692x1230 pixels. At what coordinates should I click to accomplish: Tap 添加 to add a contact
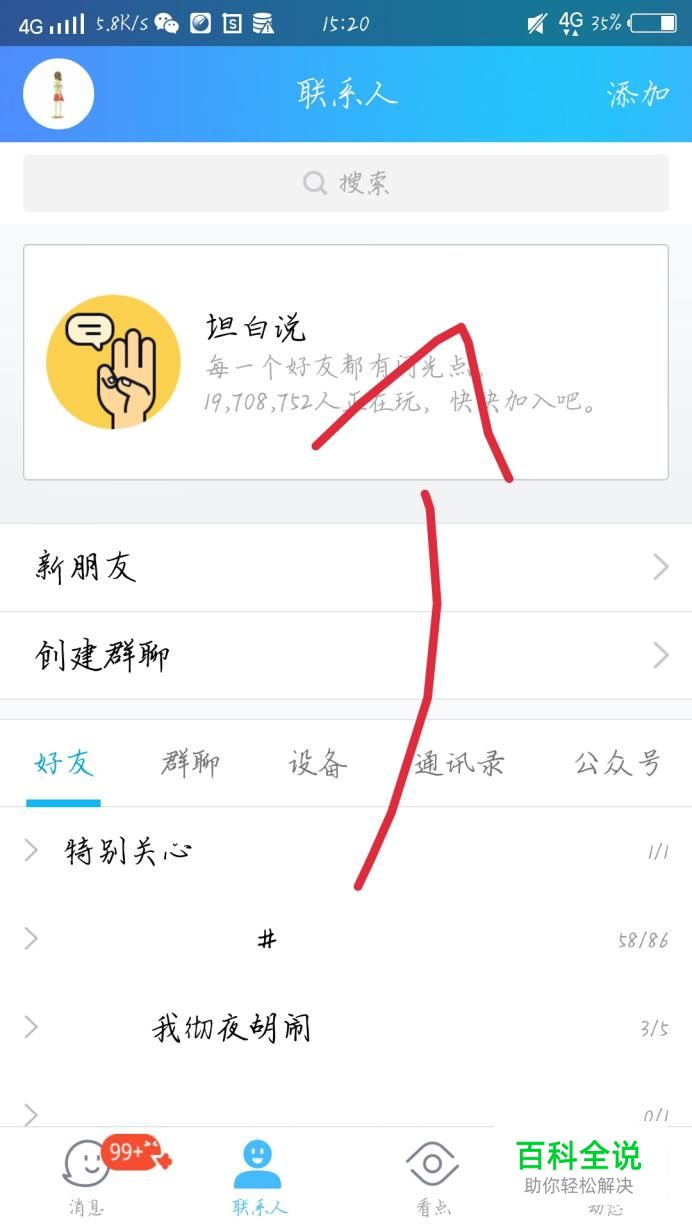click(637, 94)
